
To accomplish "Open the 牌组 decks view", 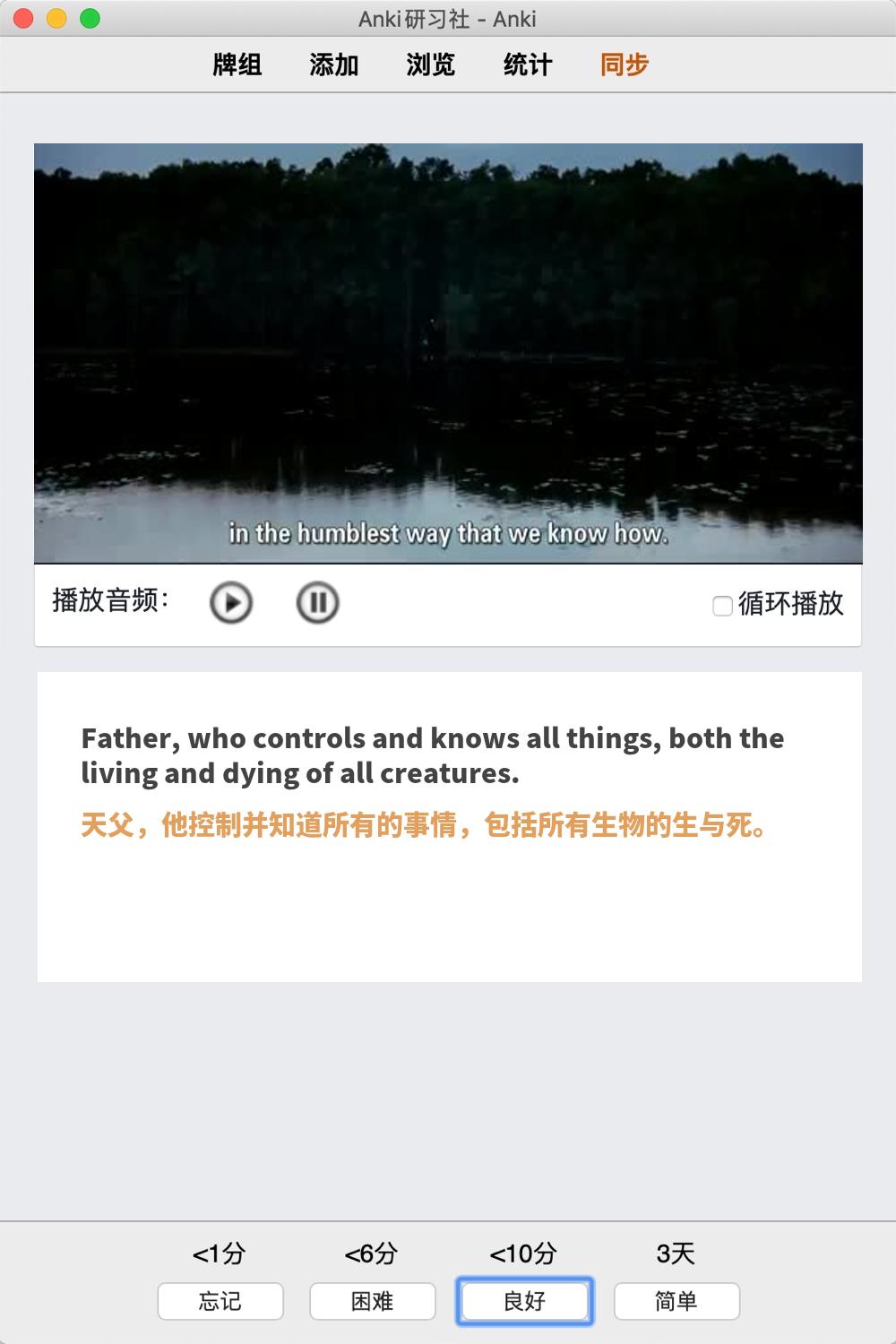I will [x=237, y=65].
